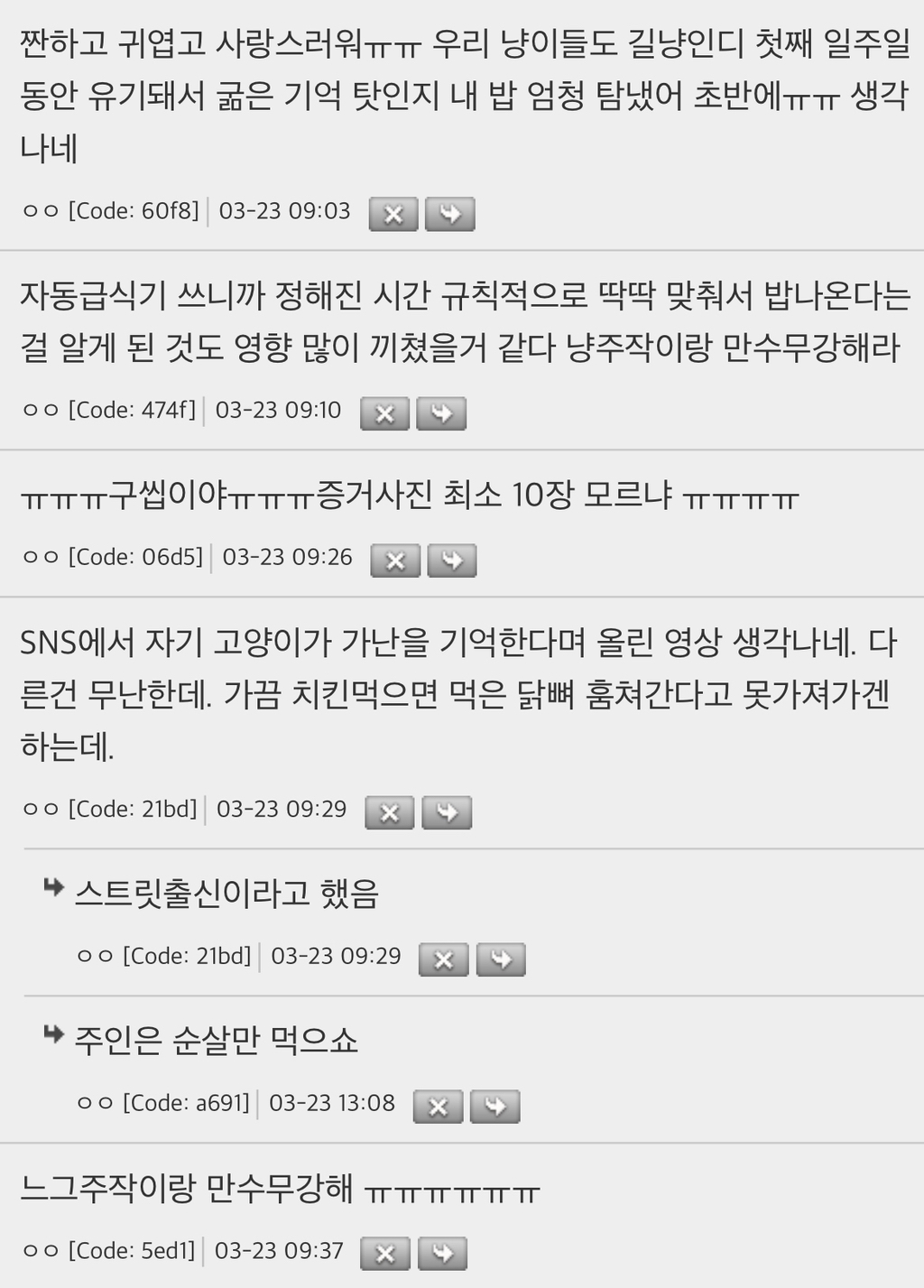Delete the 스트릿출신이라고 했음 reply

pos(443,959)
